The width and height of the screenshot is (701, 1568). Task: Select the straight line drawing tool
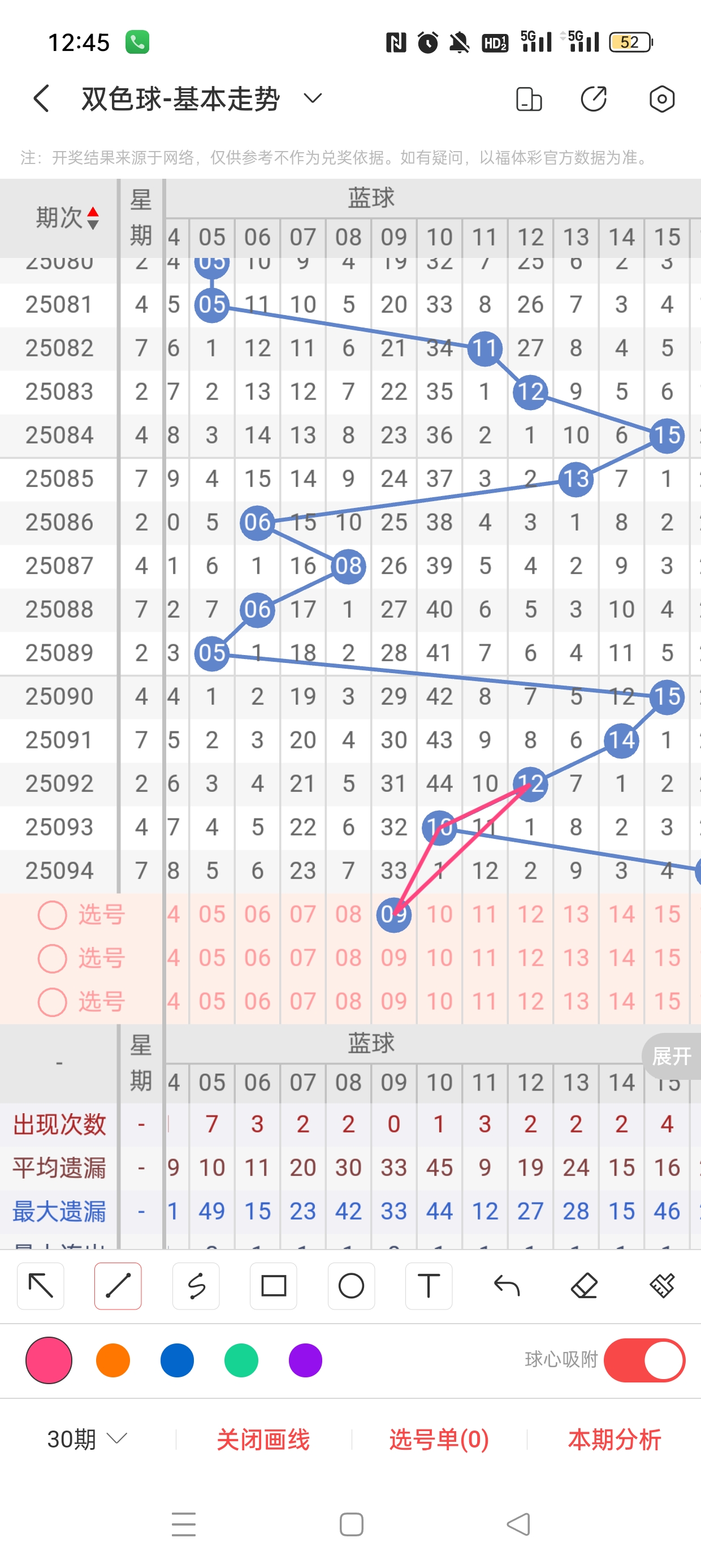pos(118,1286)
